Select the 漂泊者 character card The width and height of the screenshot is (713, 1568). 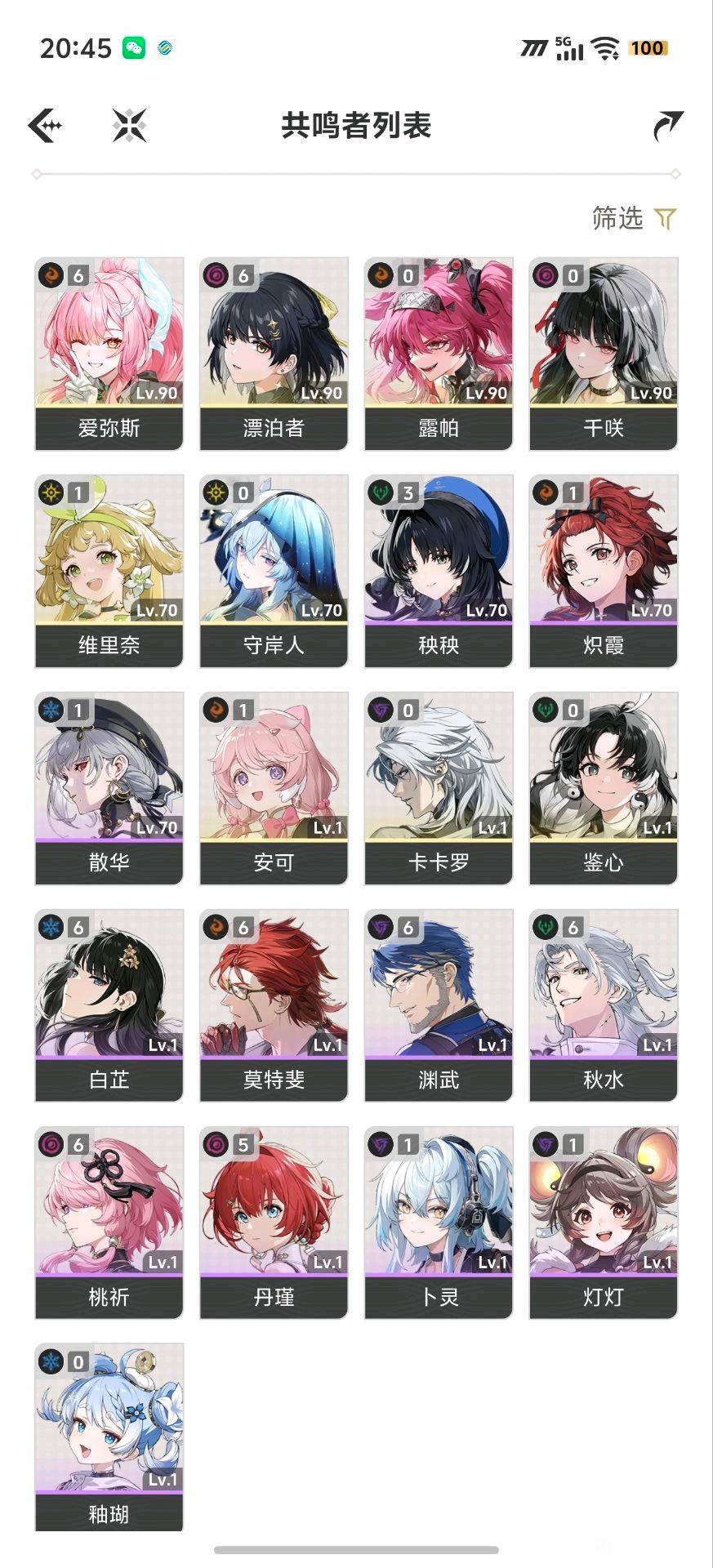click(274, 354)
